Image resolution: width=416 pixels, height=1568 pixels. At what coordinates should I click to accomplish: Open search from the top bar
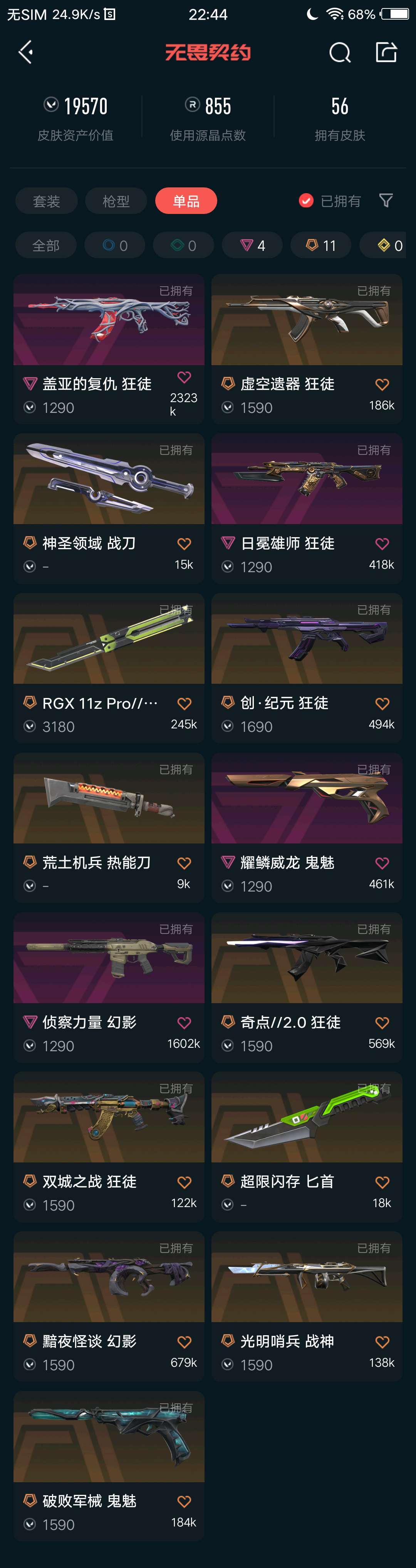339,53
